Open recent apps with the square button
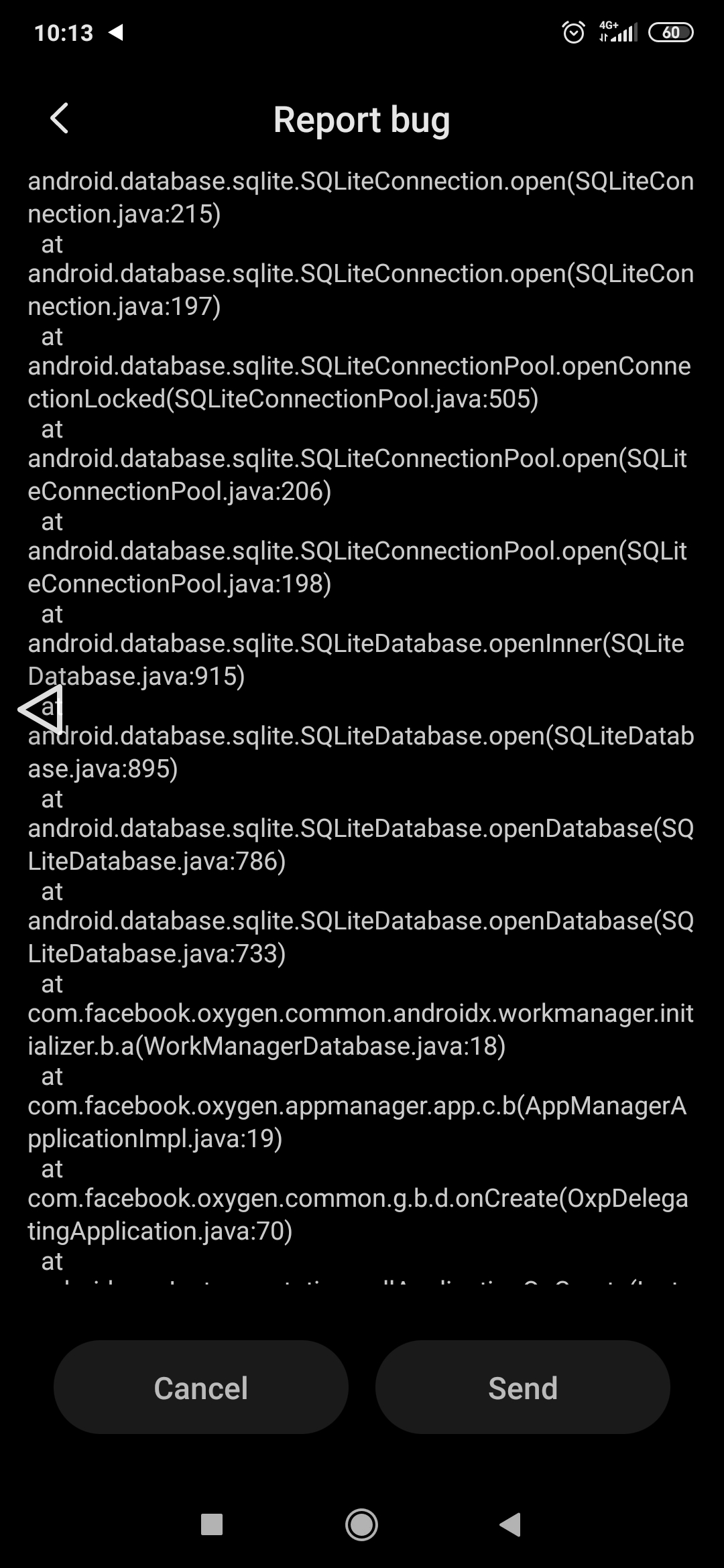This screenshot has width=724, height=1568. (x=212, y=1524)
